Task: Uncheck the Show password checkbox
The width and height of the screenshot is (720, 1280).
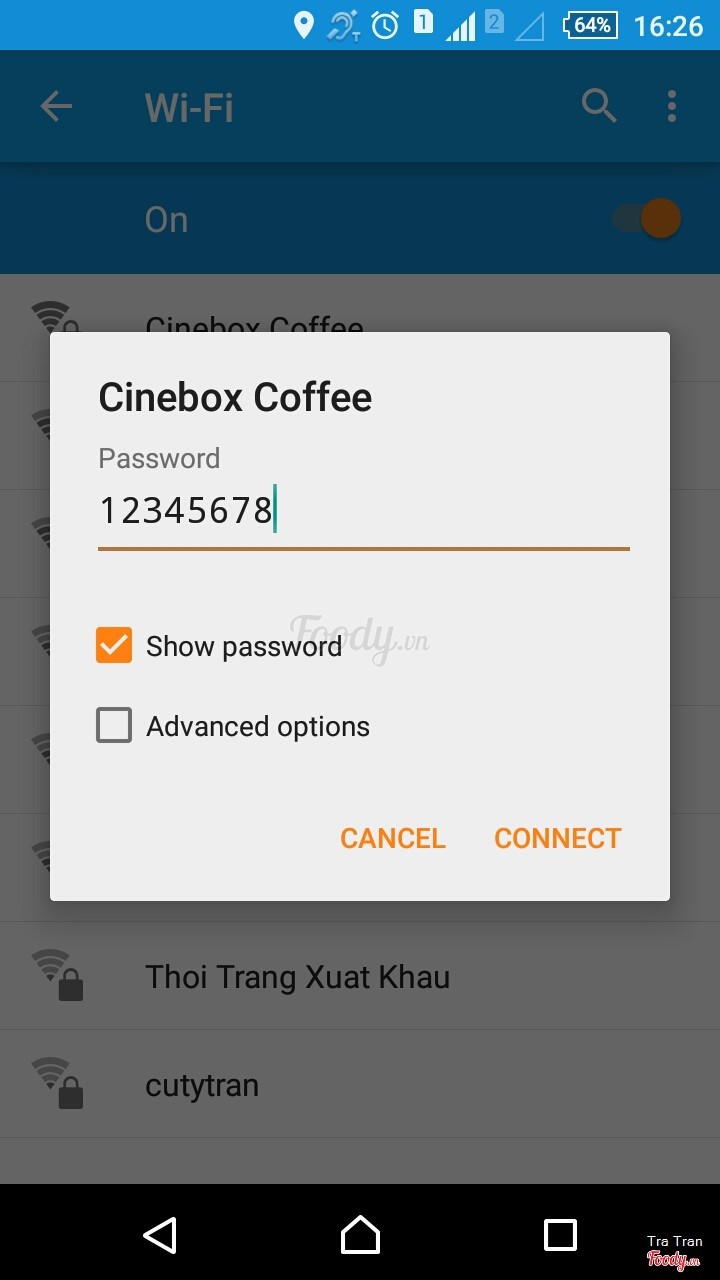Action: coord(114,645)
